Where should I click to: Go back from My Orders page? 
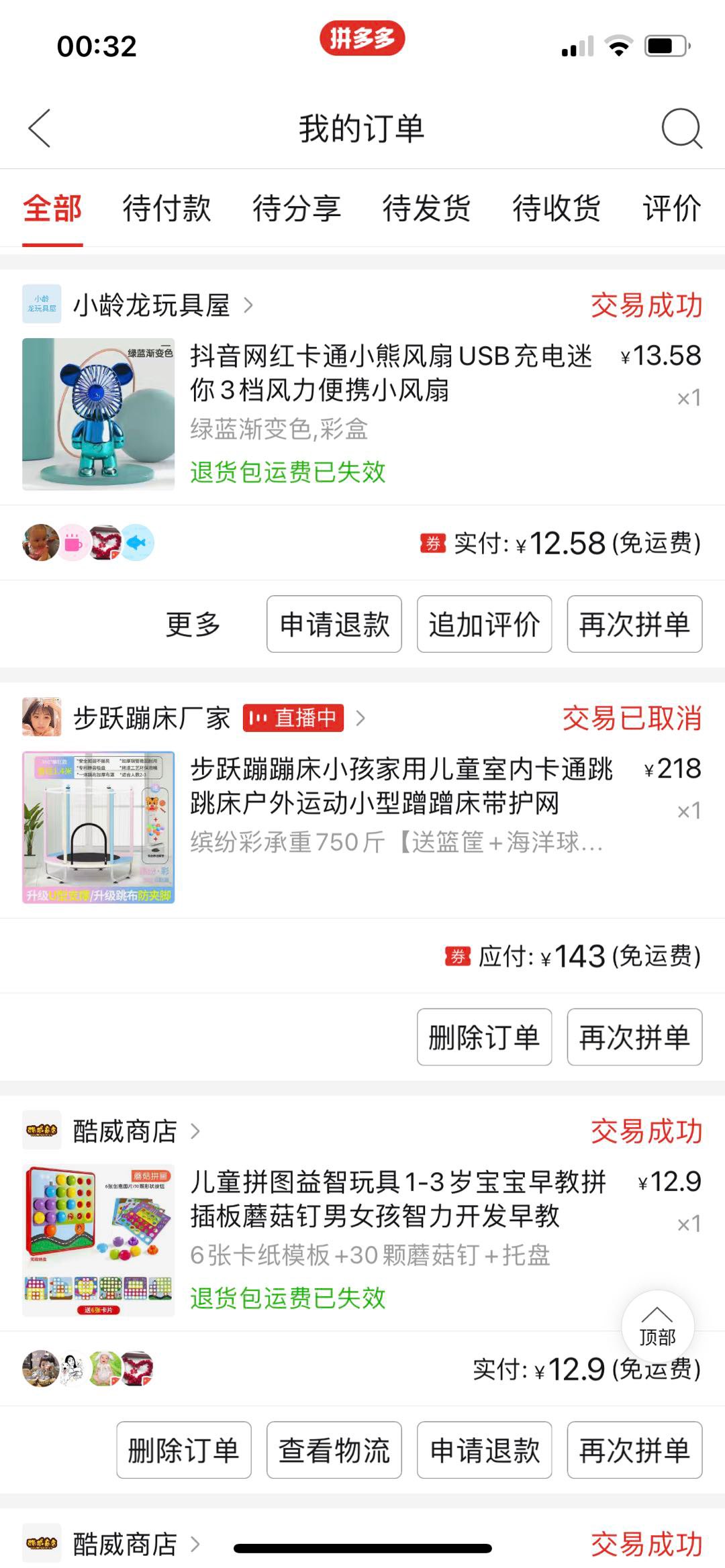40,127
